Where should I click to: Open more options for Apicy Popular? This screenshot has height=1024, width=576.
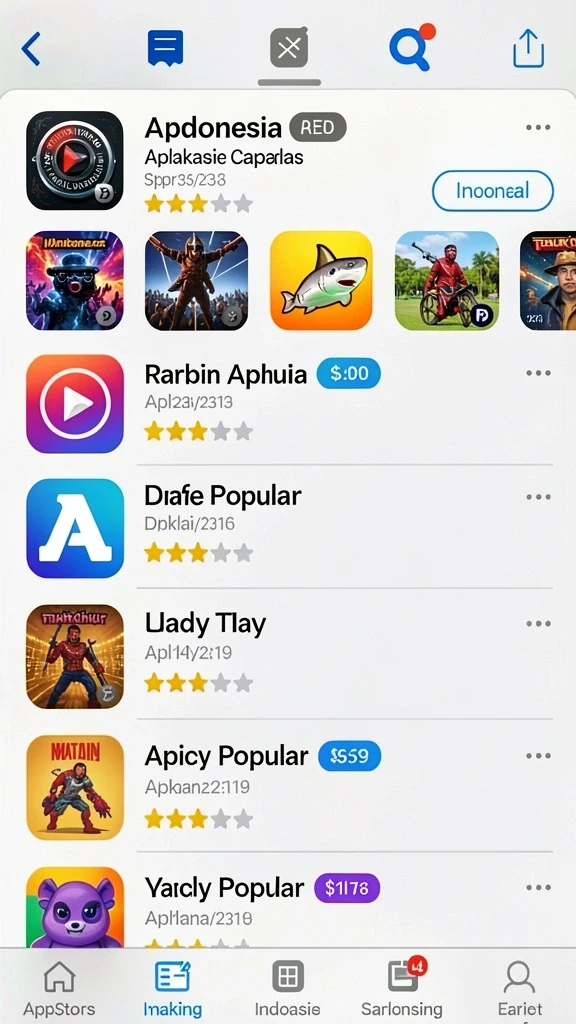coord(538,756)
